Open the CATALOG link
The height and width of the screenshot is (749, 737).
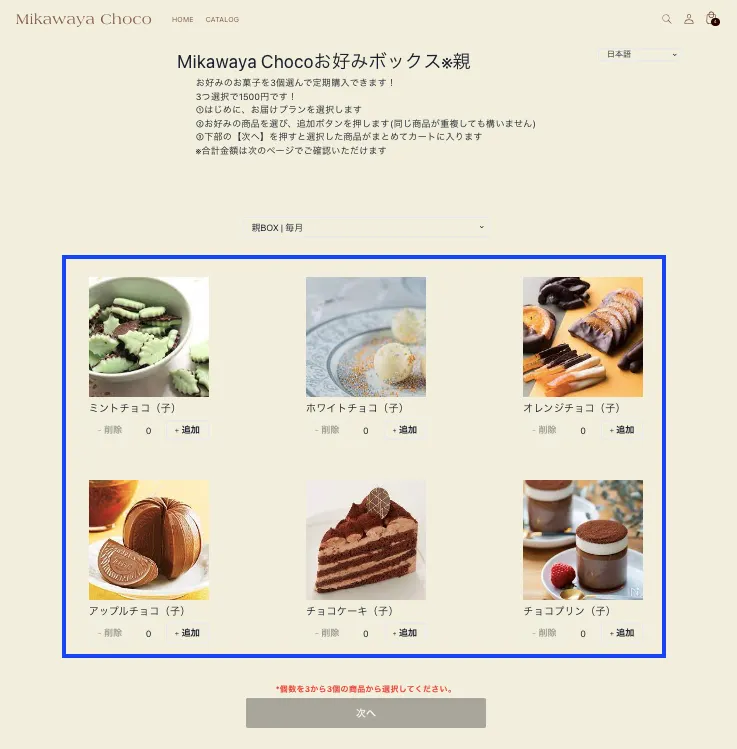click(x=222, y=20)
